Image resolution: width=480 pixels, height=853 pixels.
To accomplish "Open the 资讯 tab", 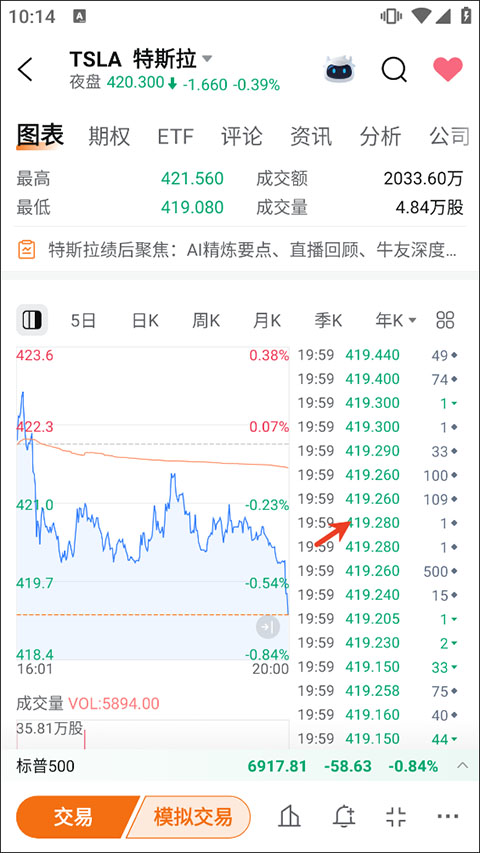I will 311,136.
